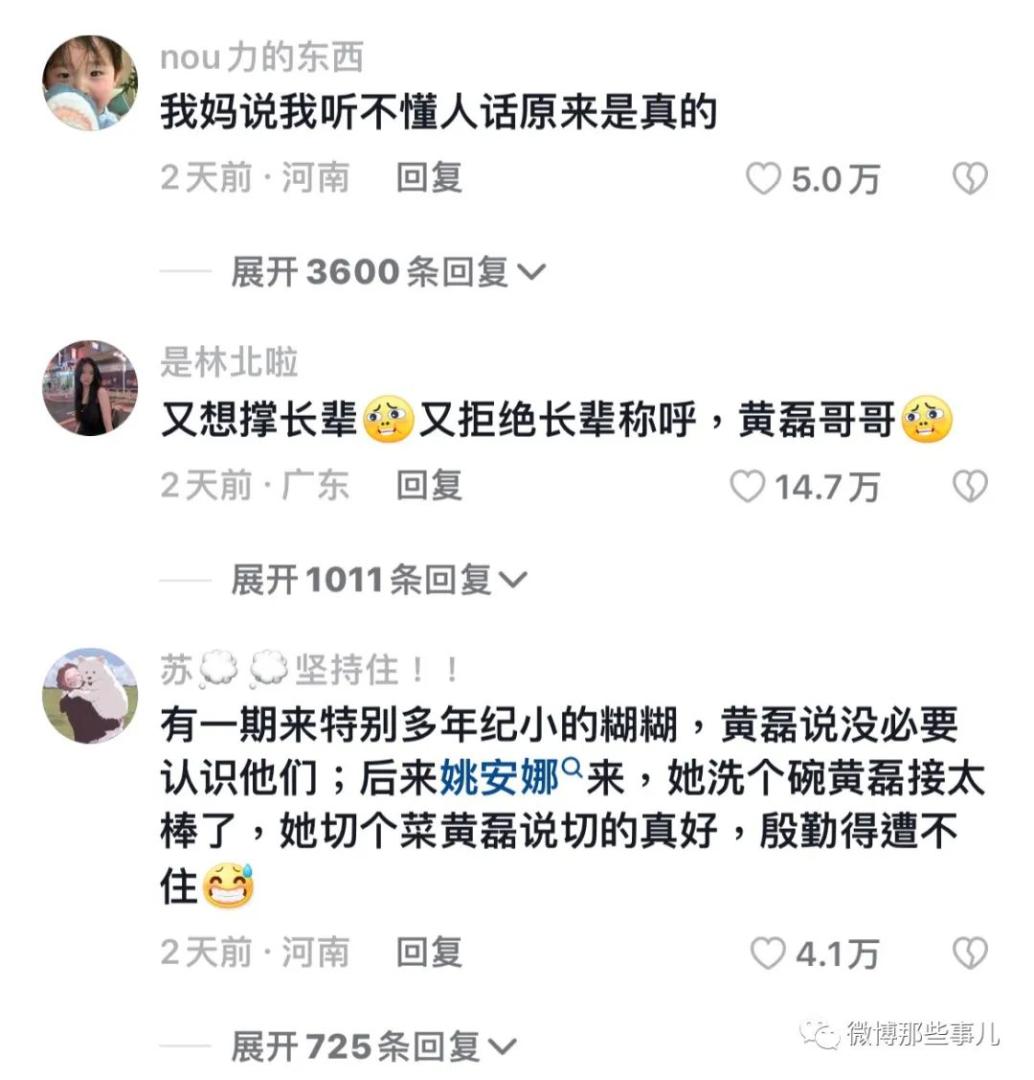Like the comment by 是林北啦
This screenshot has width=1034, height=1080.
point(747,487)
